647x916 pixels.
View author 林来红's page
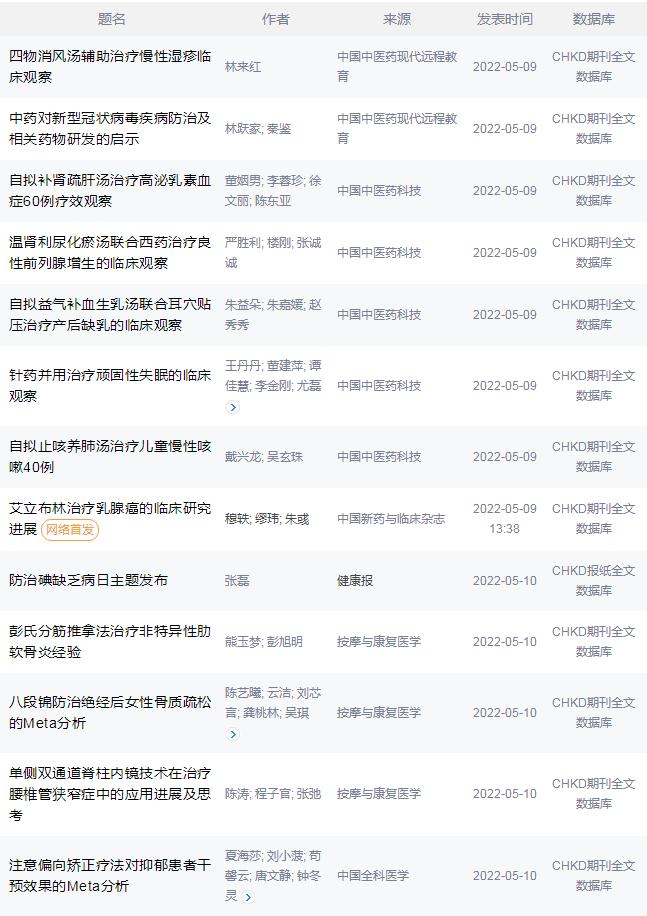point(243,67)
